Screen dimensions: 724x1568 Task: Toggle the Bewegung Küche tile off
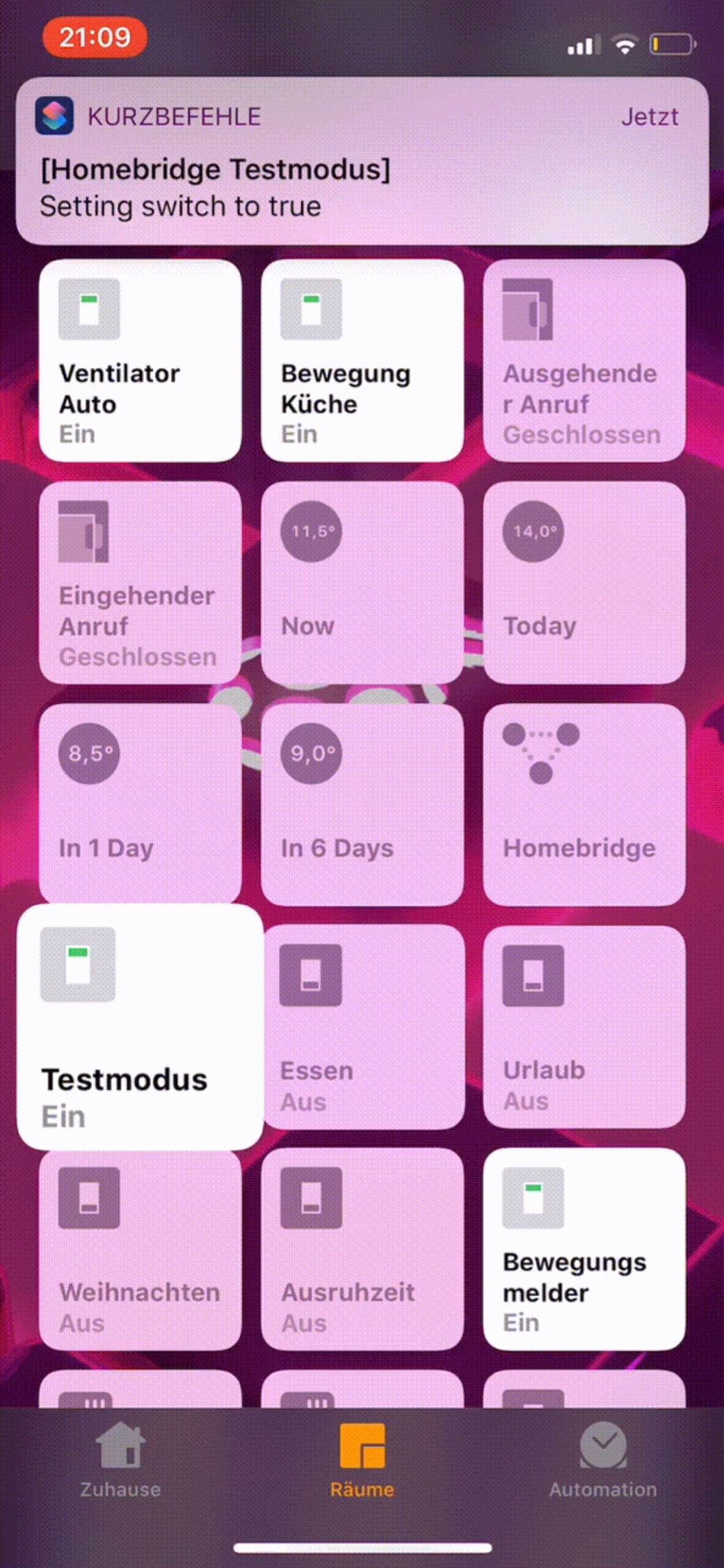[x=362, y=360]
